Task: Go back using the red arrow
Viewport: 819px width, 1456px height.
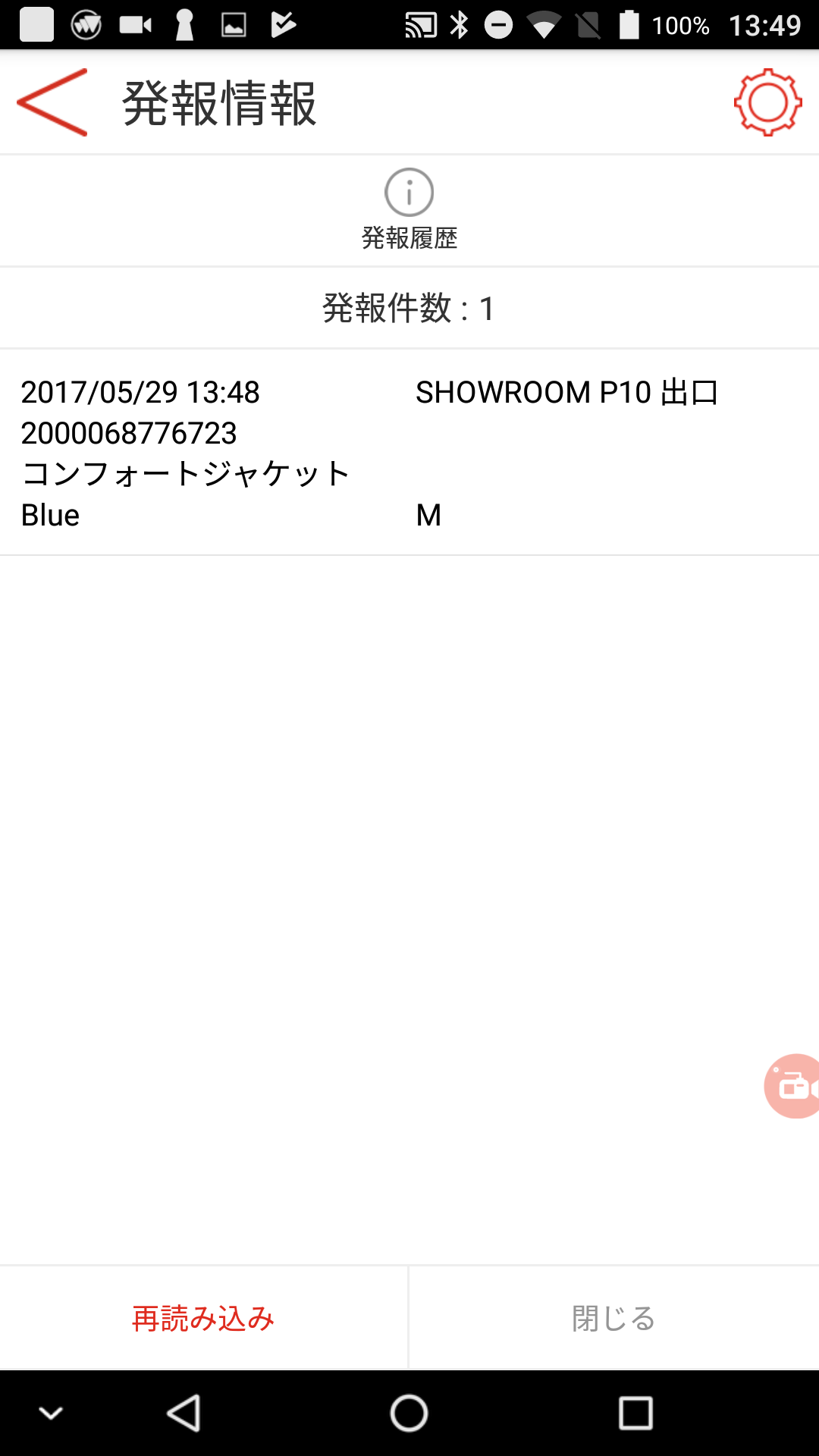Action: 52,102
